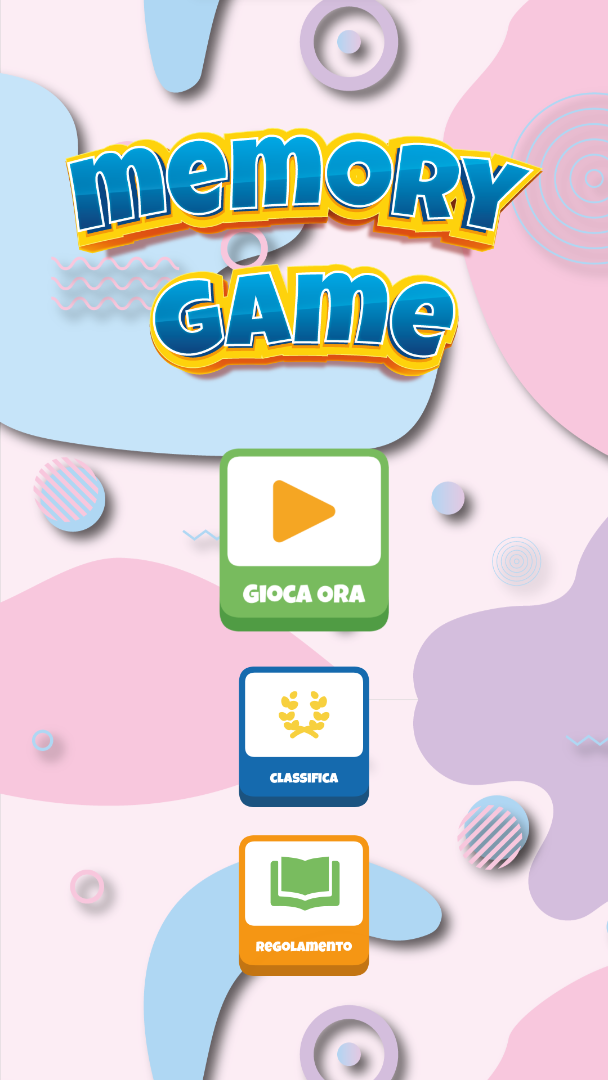Start the game with Gioca Ora

coord(304,539)
